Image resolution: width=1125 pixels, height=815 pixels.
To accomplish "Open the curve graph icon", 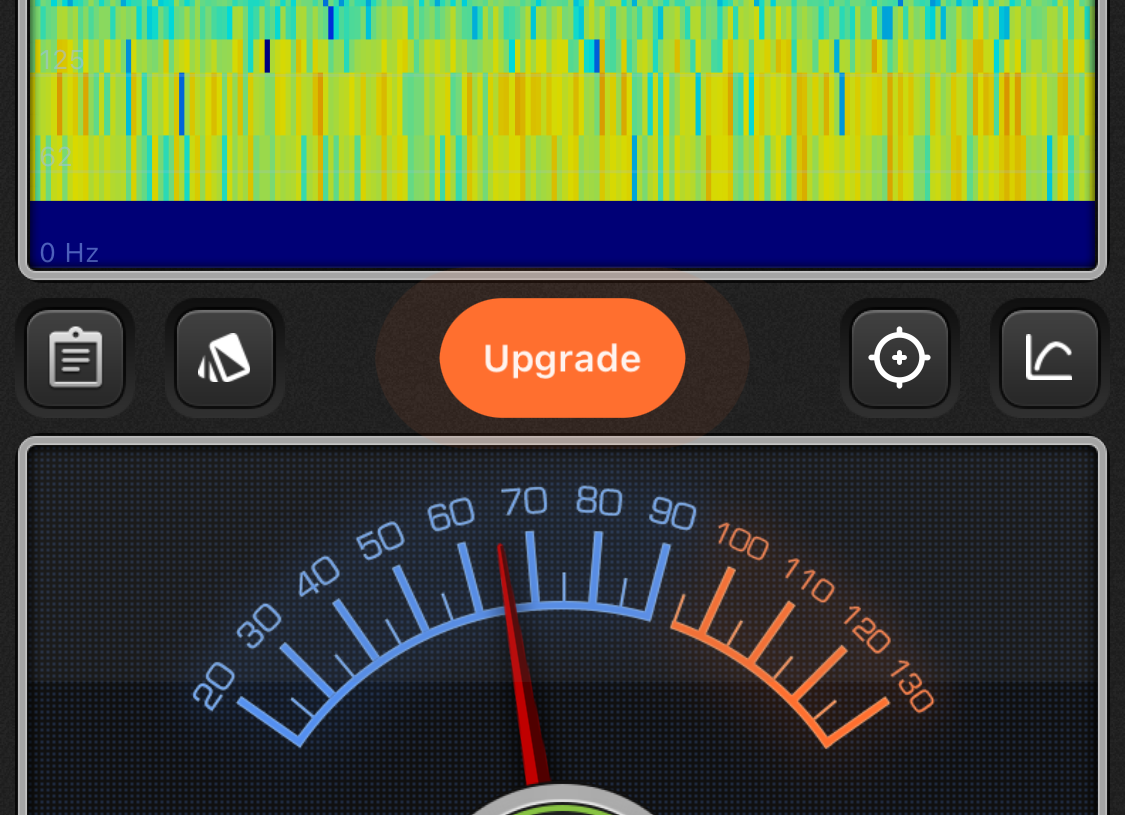I will pyautogui.click(x=1049, y=358).
